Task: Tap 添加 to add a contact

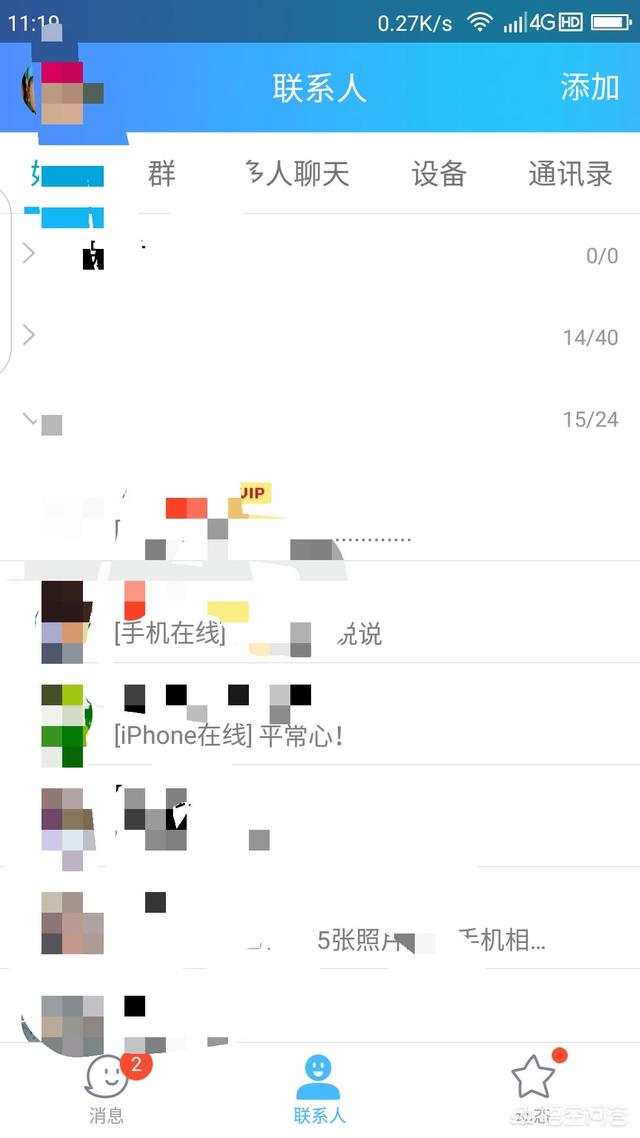Action: click(589, 87)
